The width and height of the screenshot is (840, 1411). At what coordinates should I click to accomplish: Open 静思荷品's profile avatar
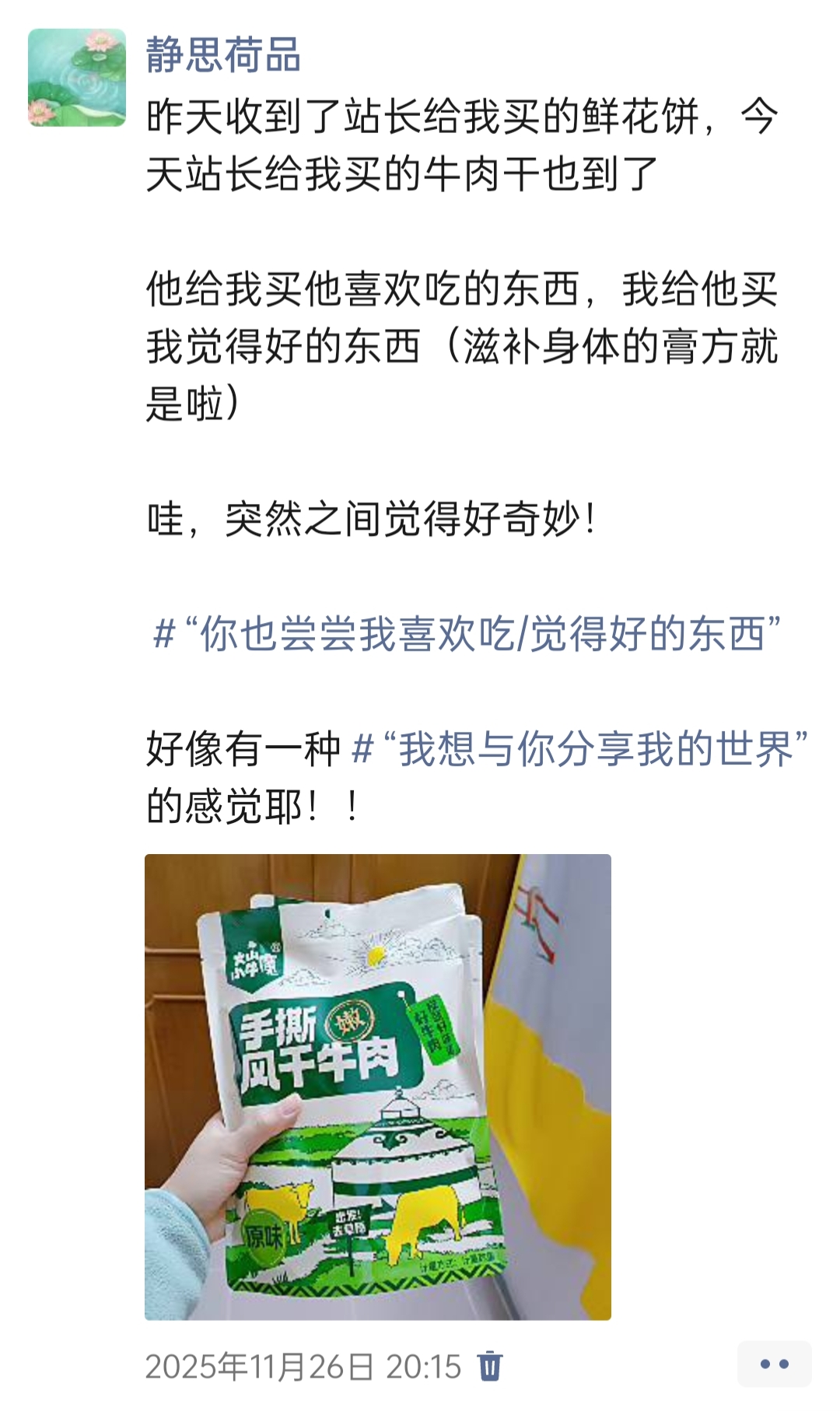pos(77,78)
